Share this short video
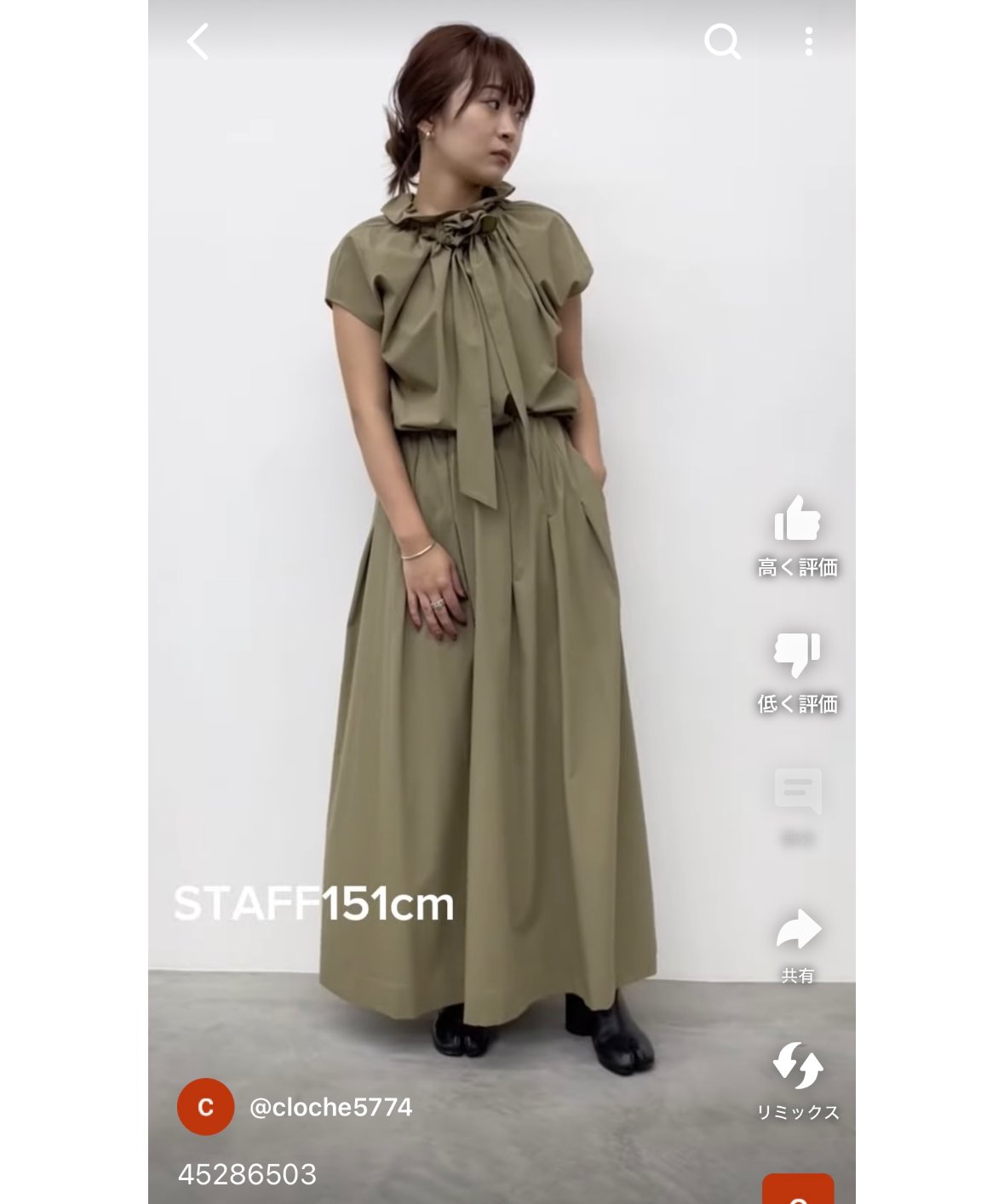The image size is (1004, 1204). point(798,929)
